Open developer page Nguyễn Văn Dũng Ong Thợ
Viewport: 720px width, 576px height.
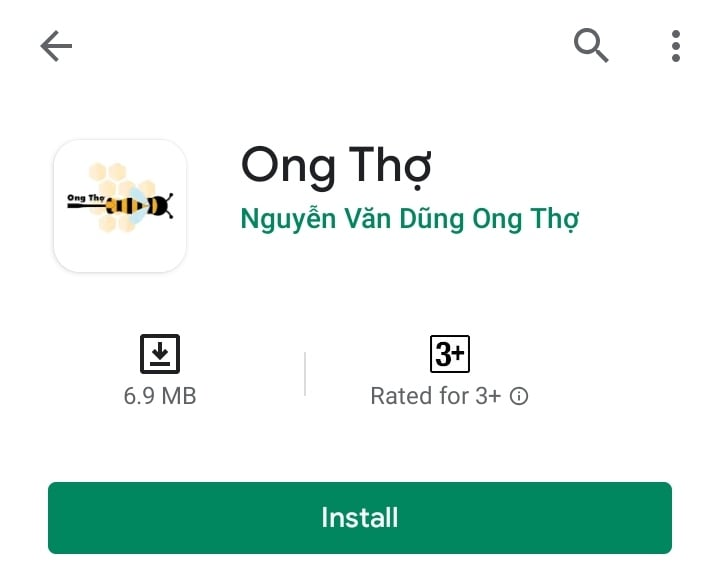[410, 219]
